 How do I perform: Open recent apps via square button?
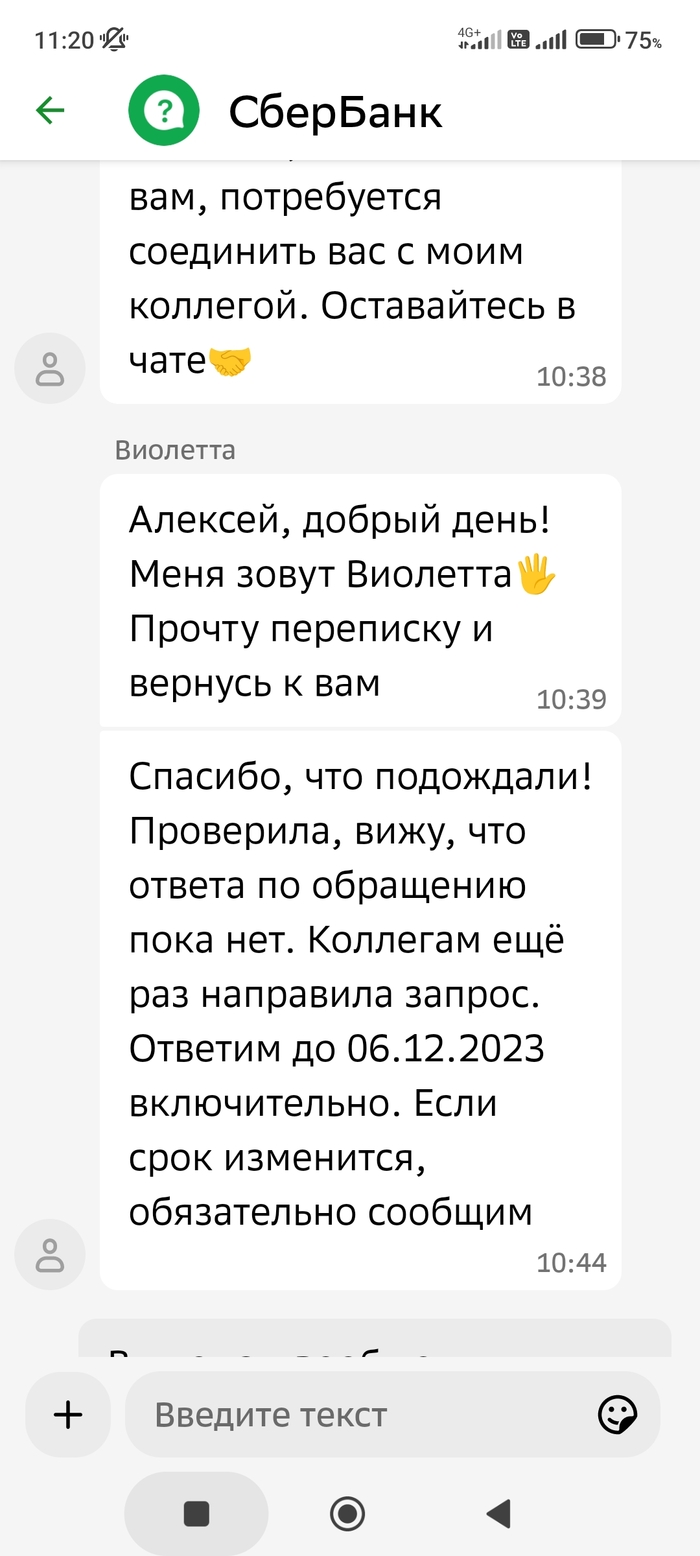[x=197, y=1513]
